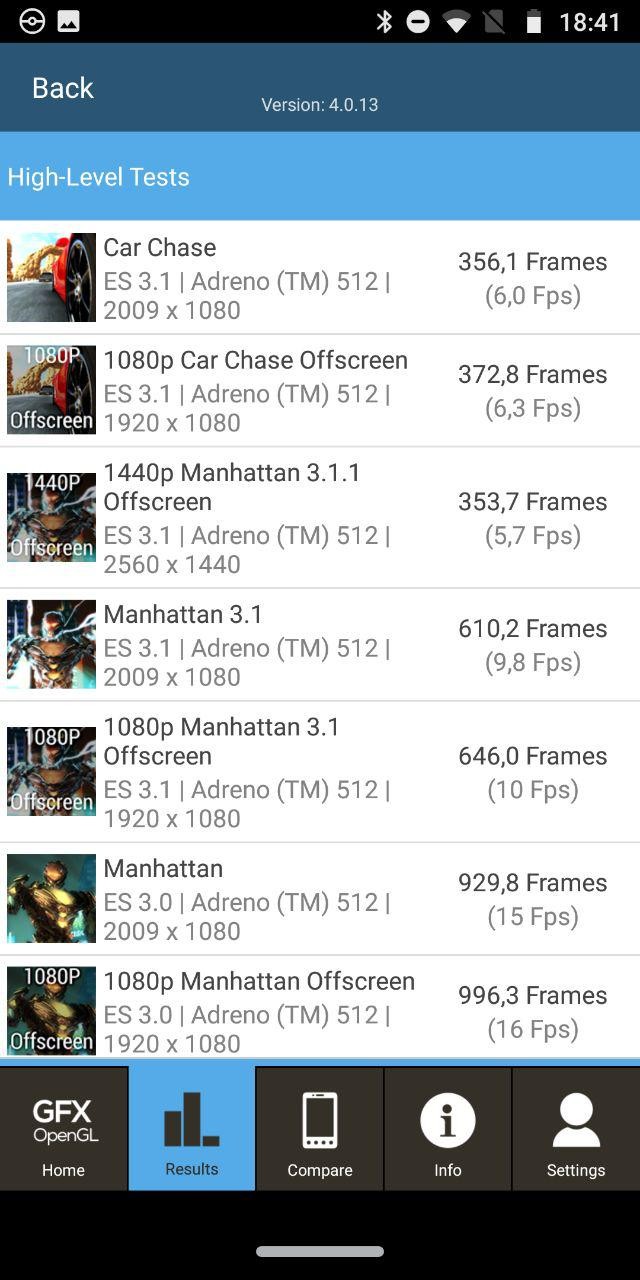
Task: Tap the system home gesture pill
Action: [320, 1251]
